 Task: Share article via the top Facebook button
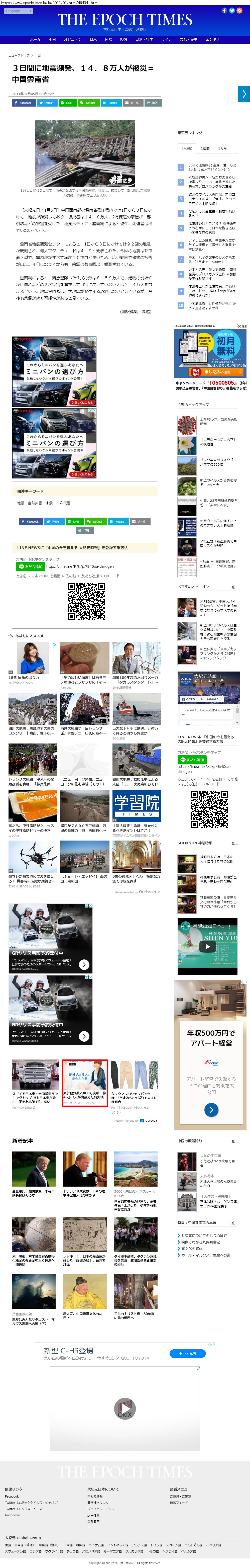[x=24, y=103]
